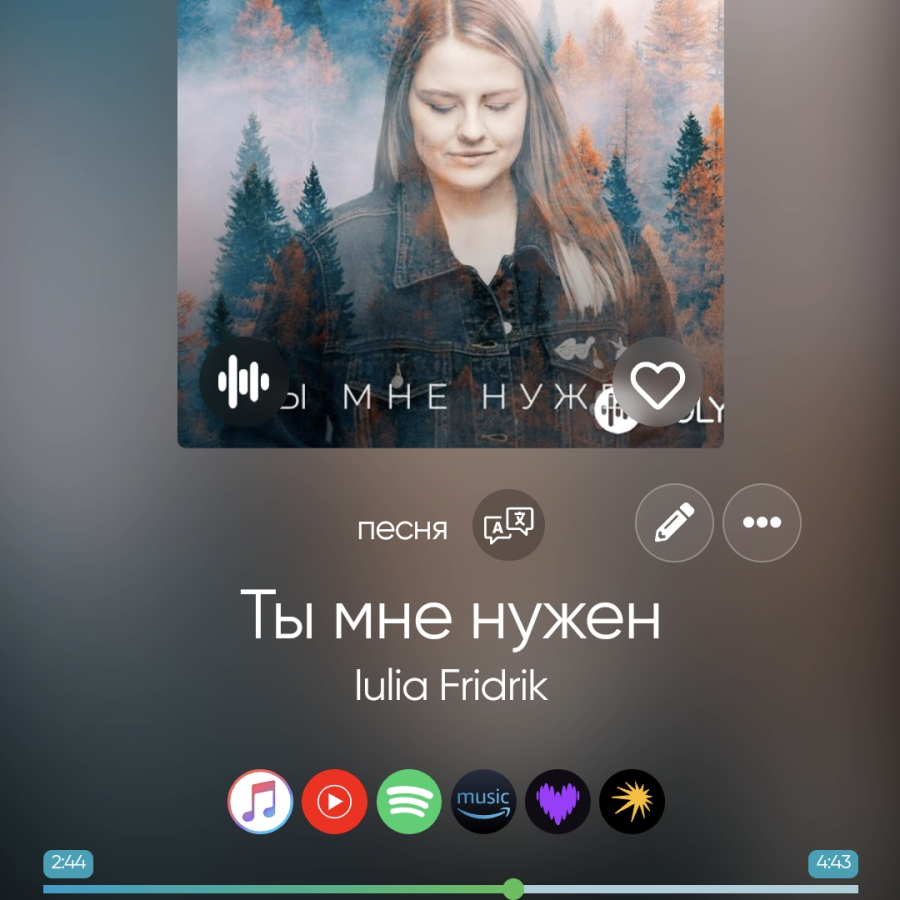
Task: Listen on Spotify
Action: (409, 801)
